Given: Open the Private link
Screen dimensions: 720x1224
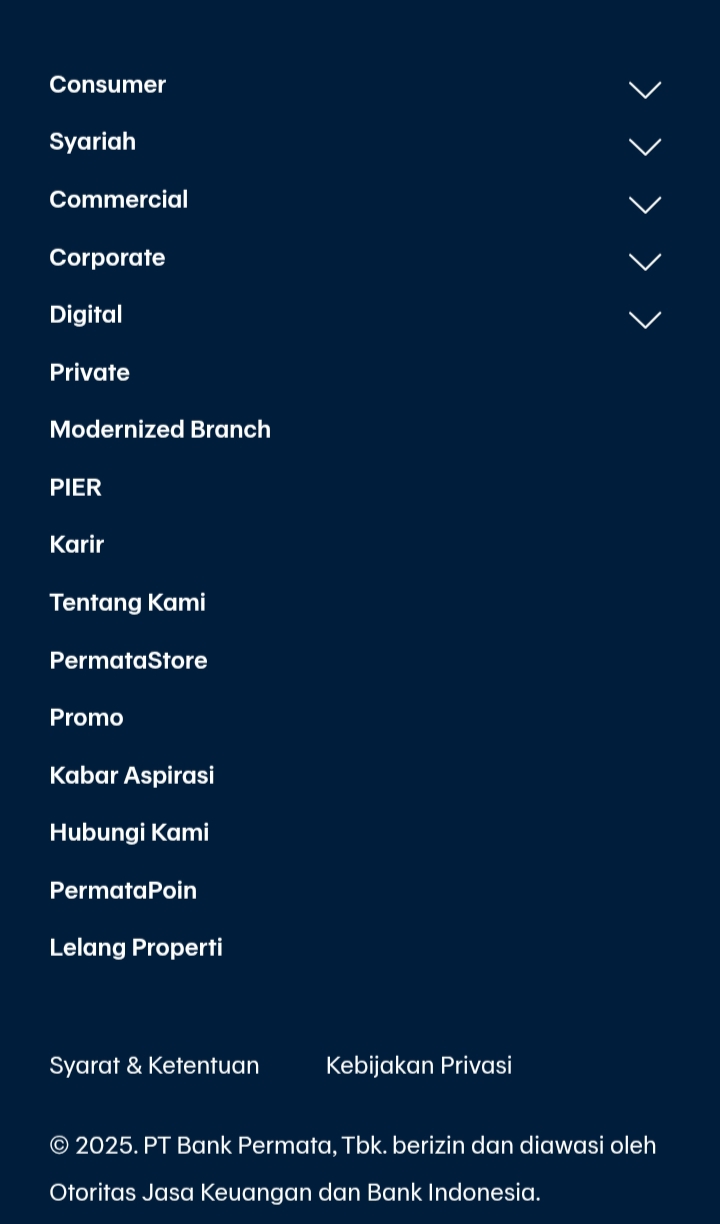Looking at the screenshot, I should tap(90, 372).
